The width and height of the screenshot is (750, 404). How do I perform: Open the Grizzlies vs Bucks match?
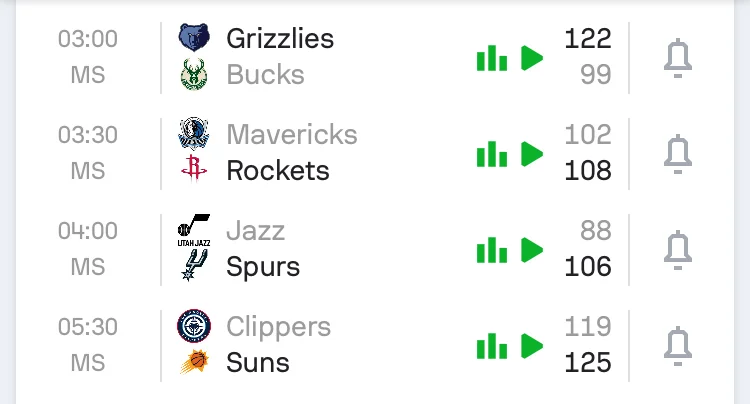[x=300, y=57]
